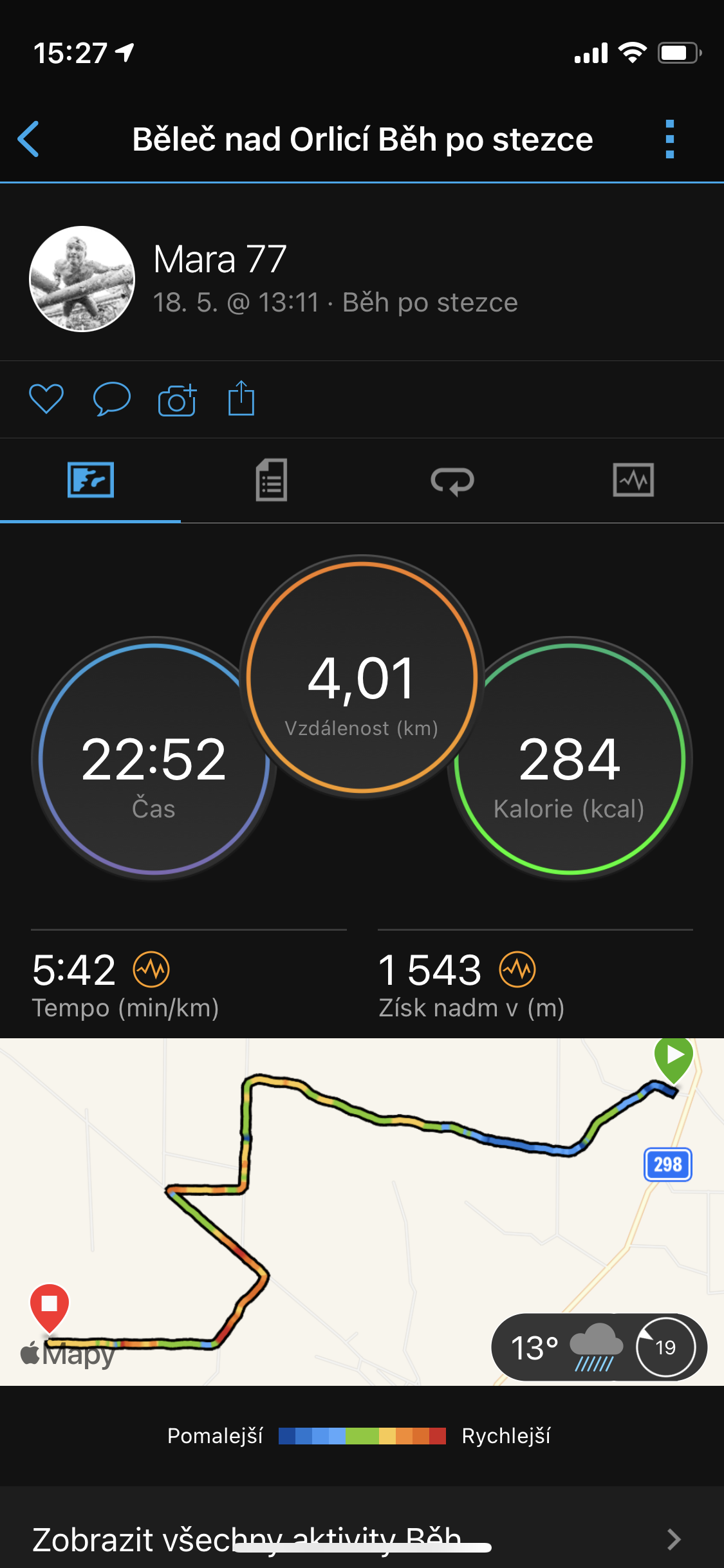Screen dimensions: 724x1568
Task: Open the three-dot overflow menu
Action: 670,139
